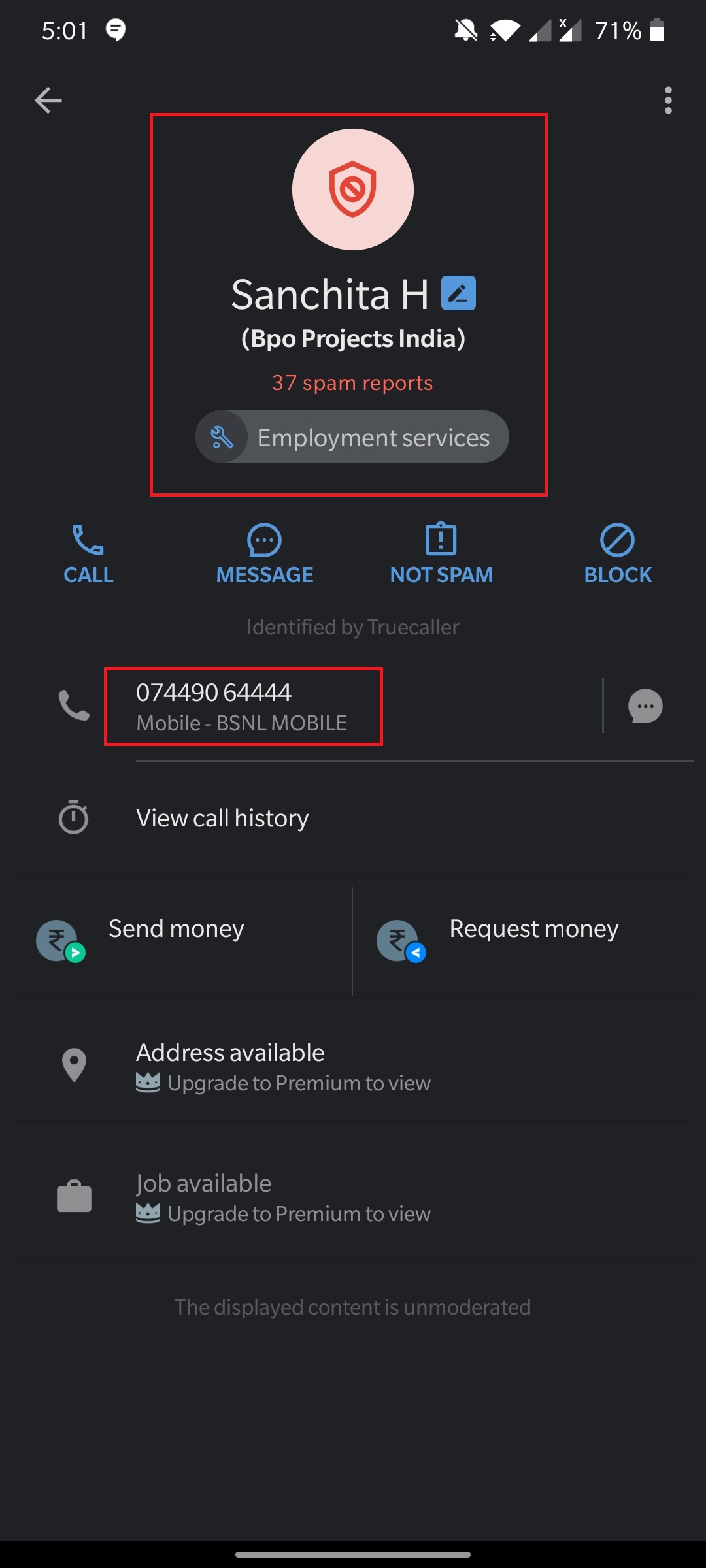The height and width of the screenshot is (1568, 706).
Task: Open Upgrade to Premium under Job available
Action: pyautogui.click(x=299, y=1213)
